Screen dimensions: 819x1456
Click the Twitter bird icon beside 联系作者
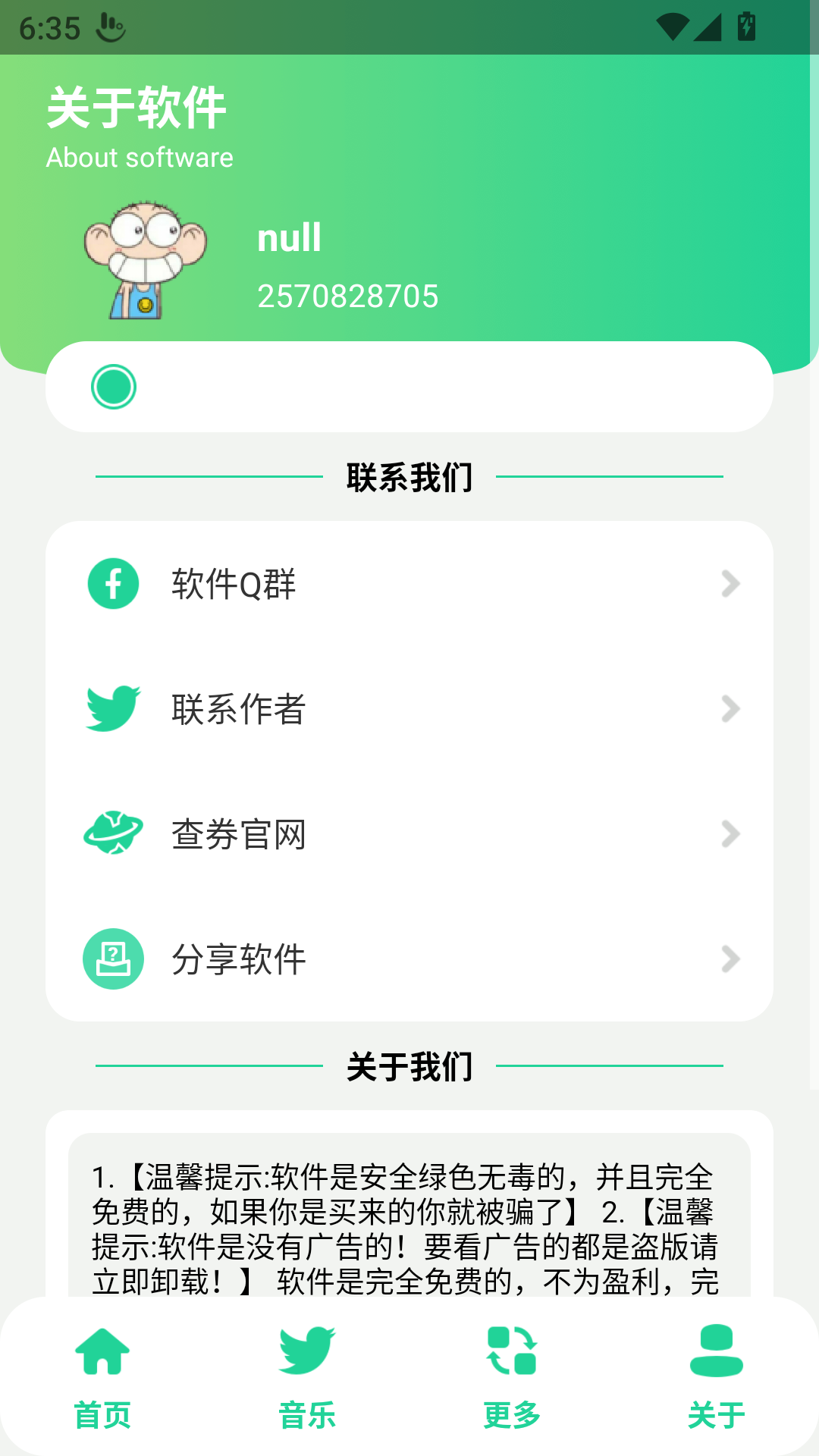click(x=112, y=709)
